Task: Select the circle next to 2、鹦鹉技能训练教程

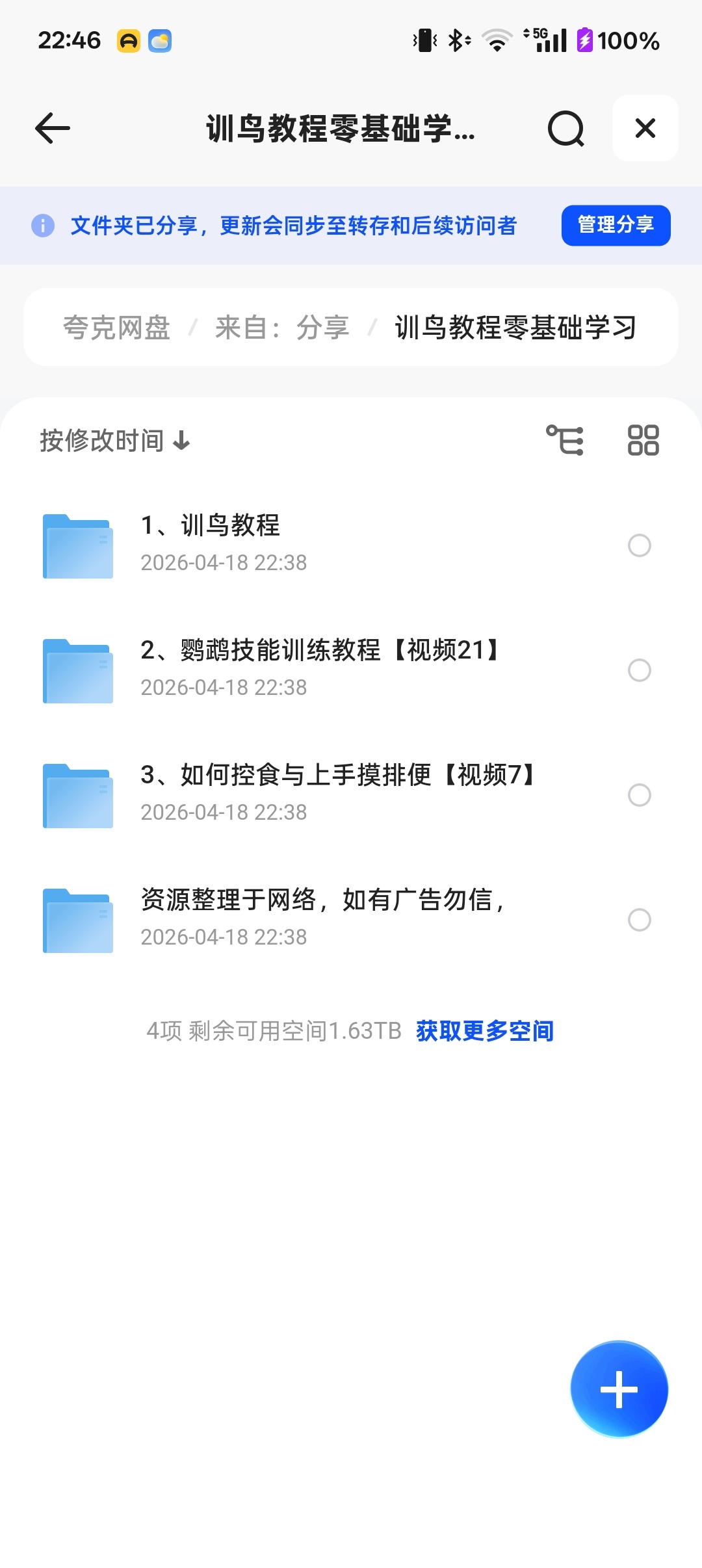Action: (x=640, y=671)
